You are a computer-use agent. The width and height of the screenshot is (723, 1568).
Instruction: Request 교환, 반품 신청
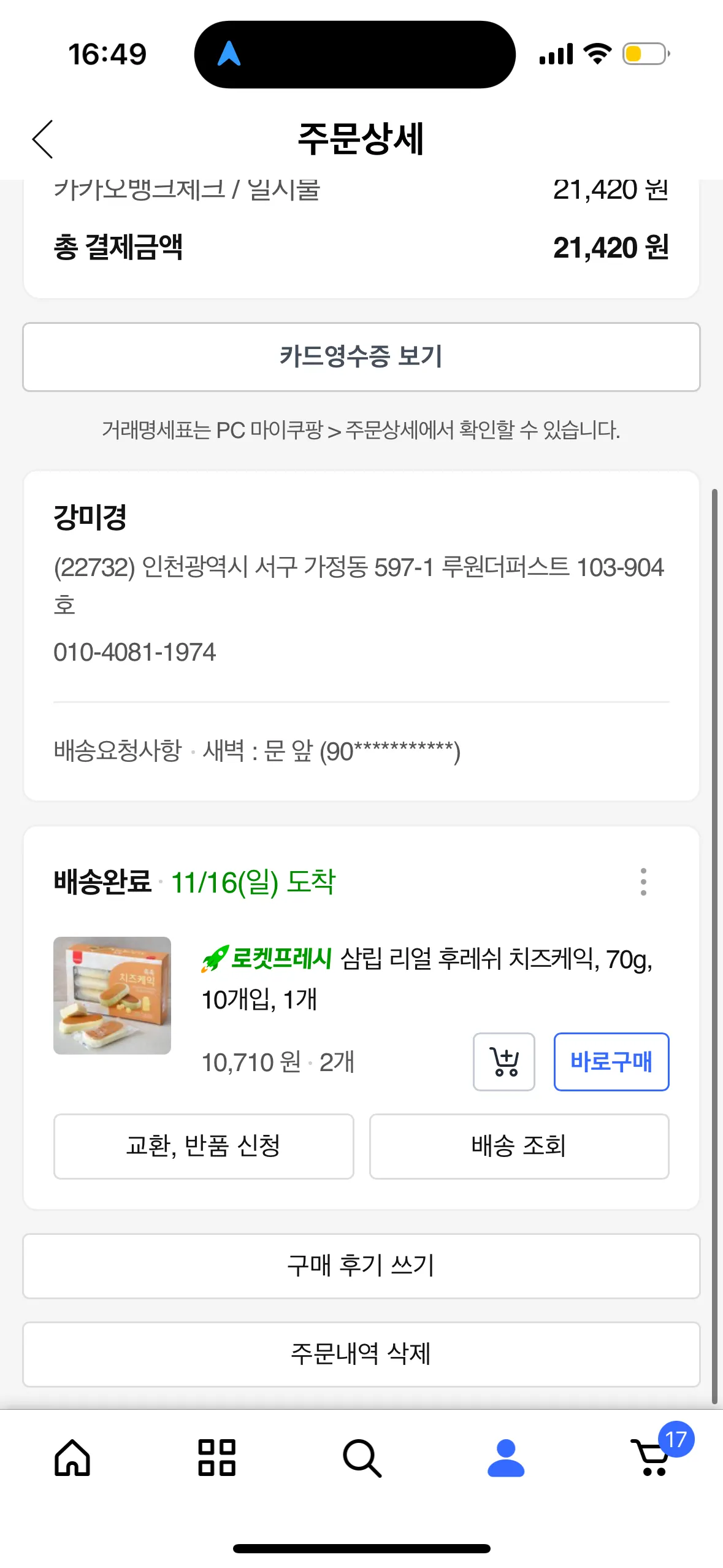click(204, 1146)
